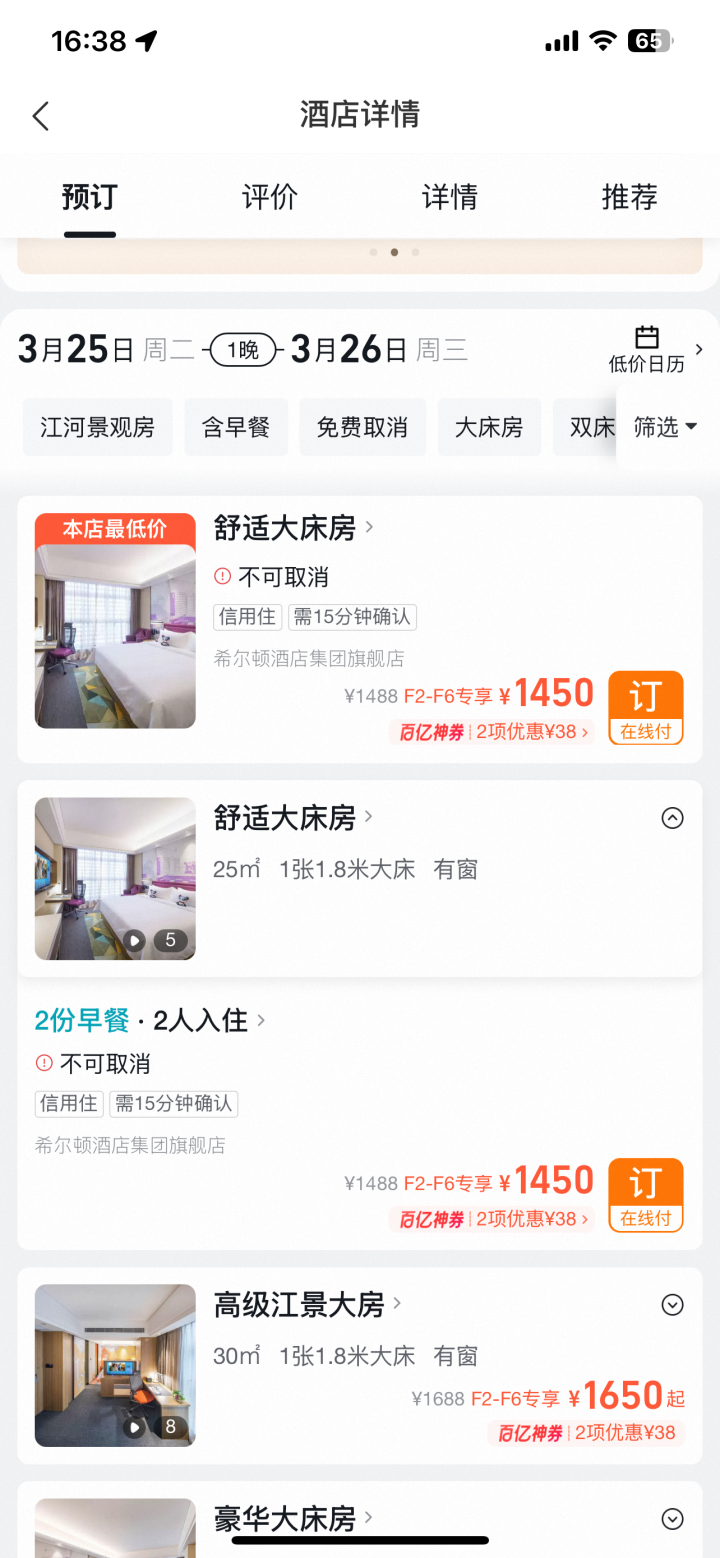Expand the 高级江景大房 room options
Image resolution: width=720 pixels, height=1558 pixels.
click(673, 1305)
